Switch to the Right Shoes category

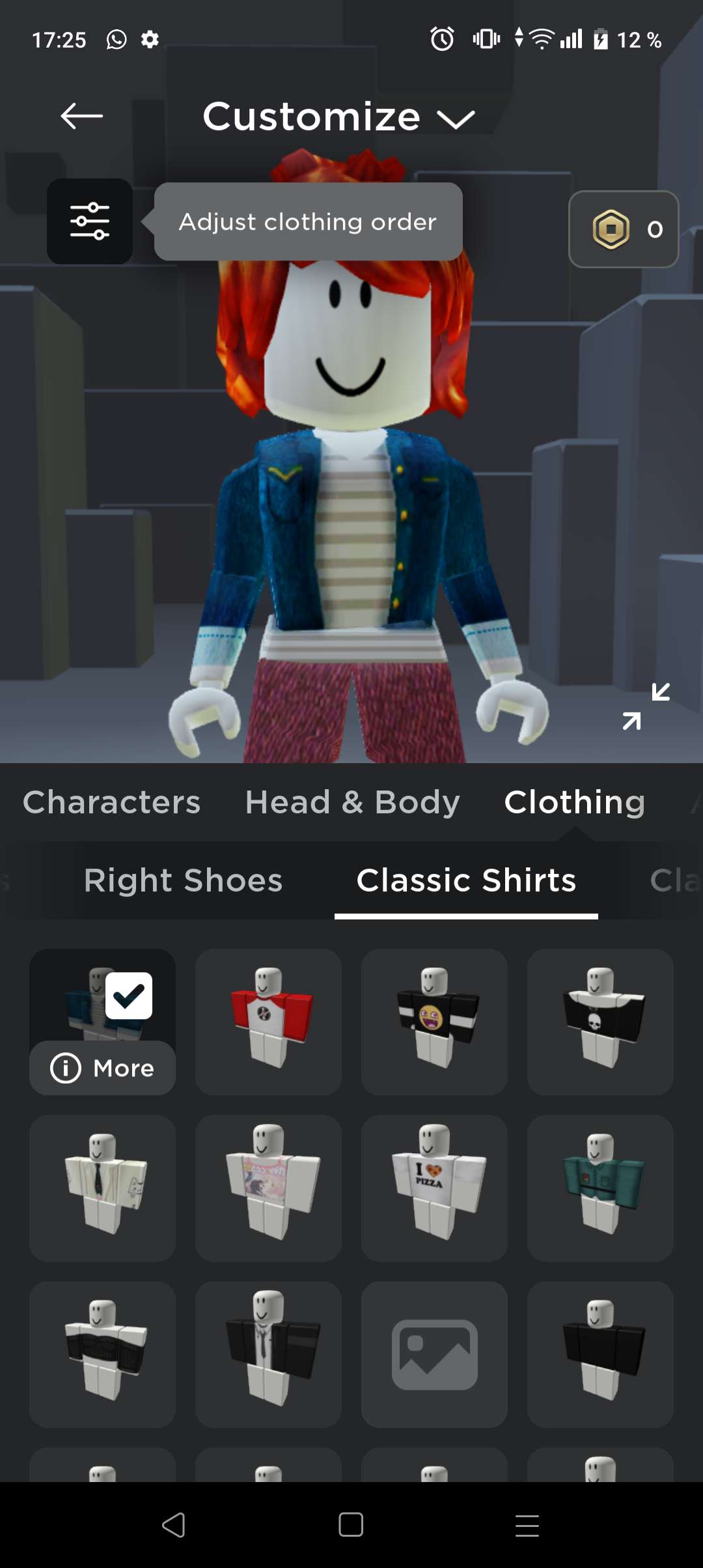click(x=183, y=880)
